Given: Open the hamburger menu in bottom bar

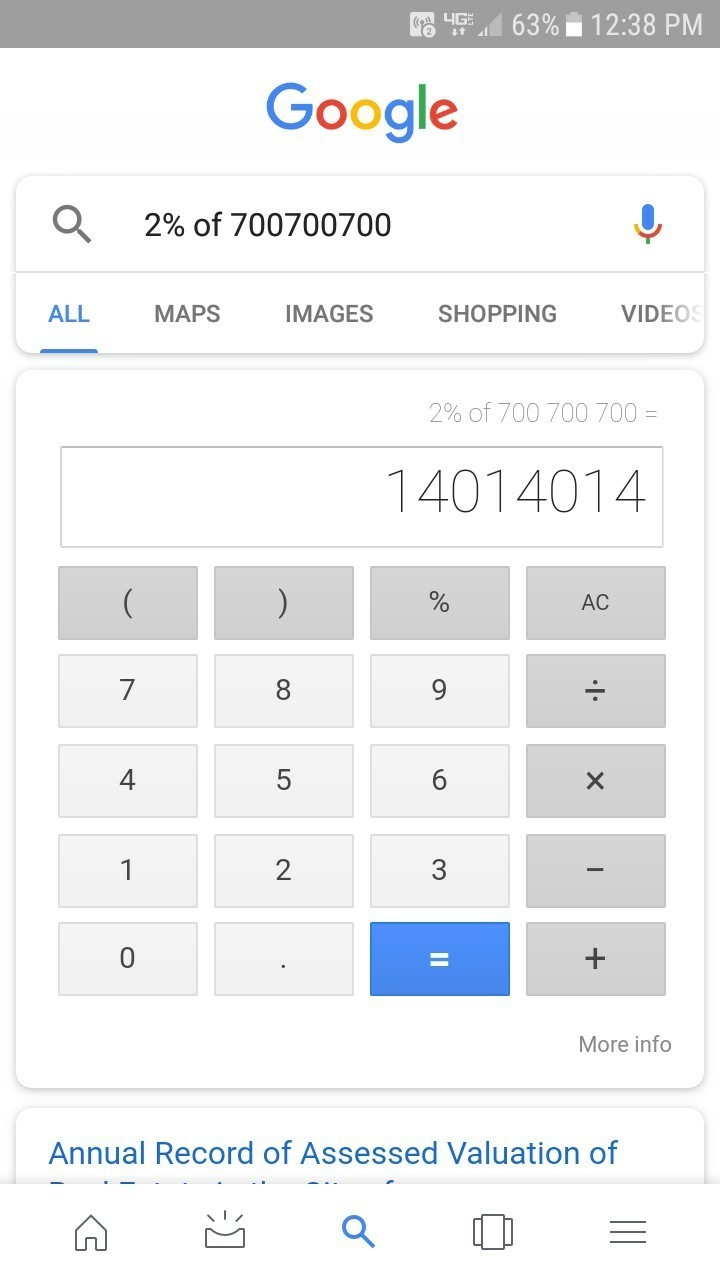Looking at the screenshot, I should tap(627, 1231).
